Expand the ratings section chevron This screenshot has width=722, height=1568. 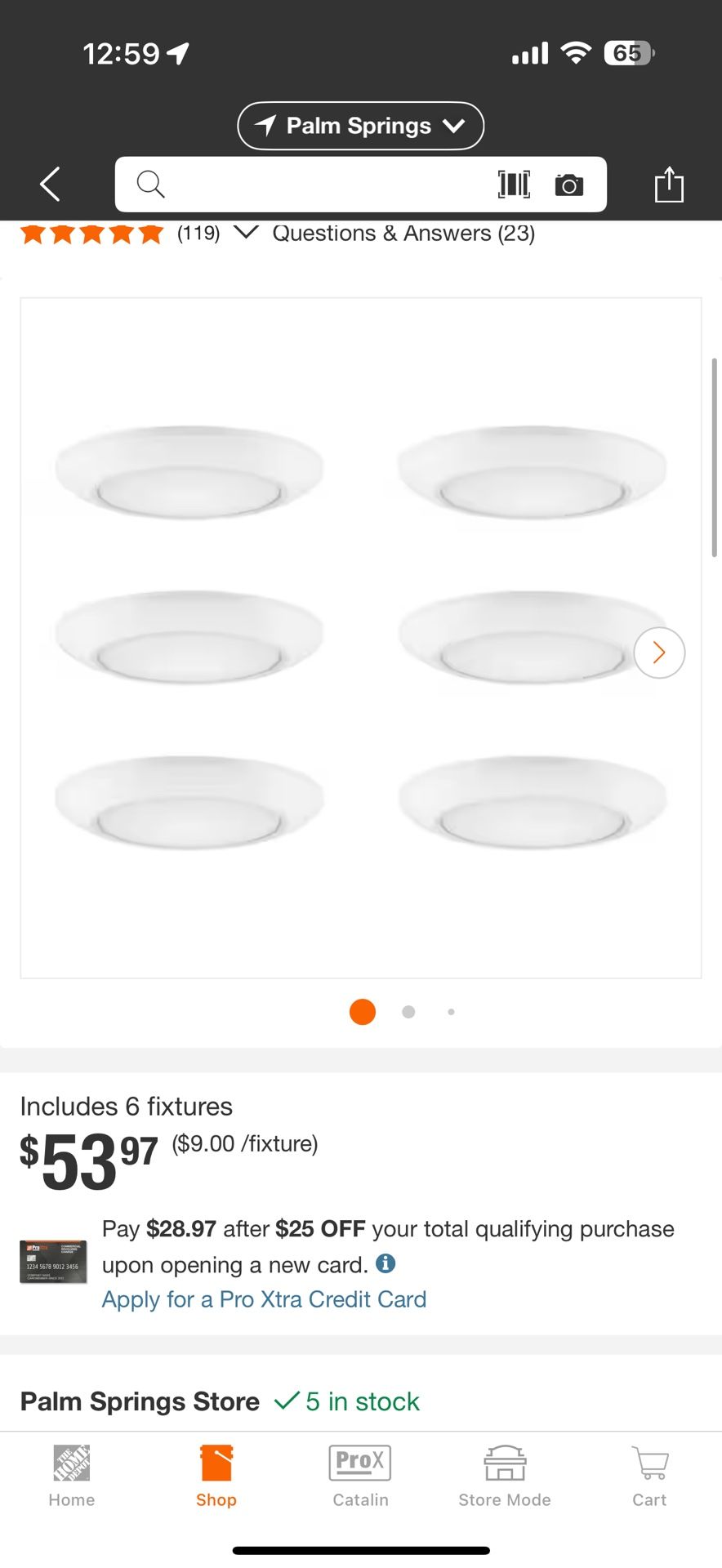tap(246, 234)
